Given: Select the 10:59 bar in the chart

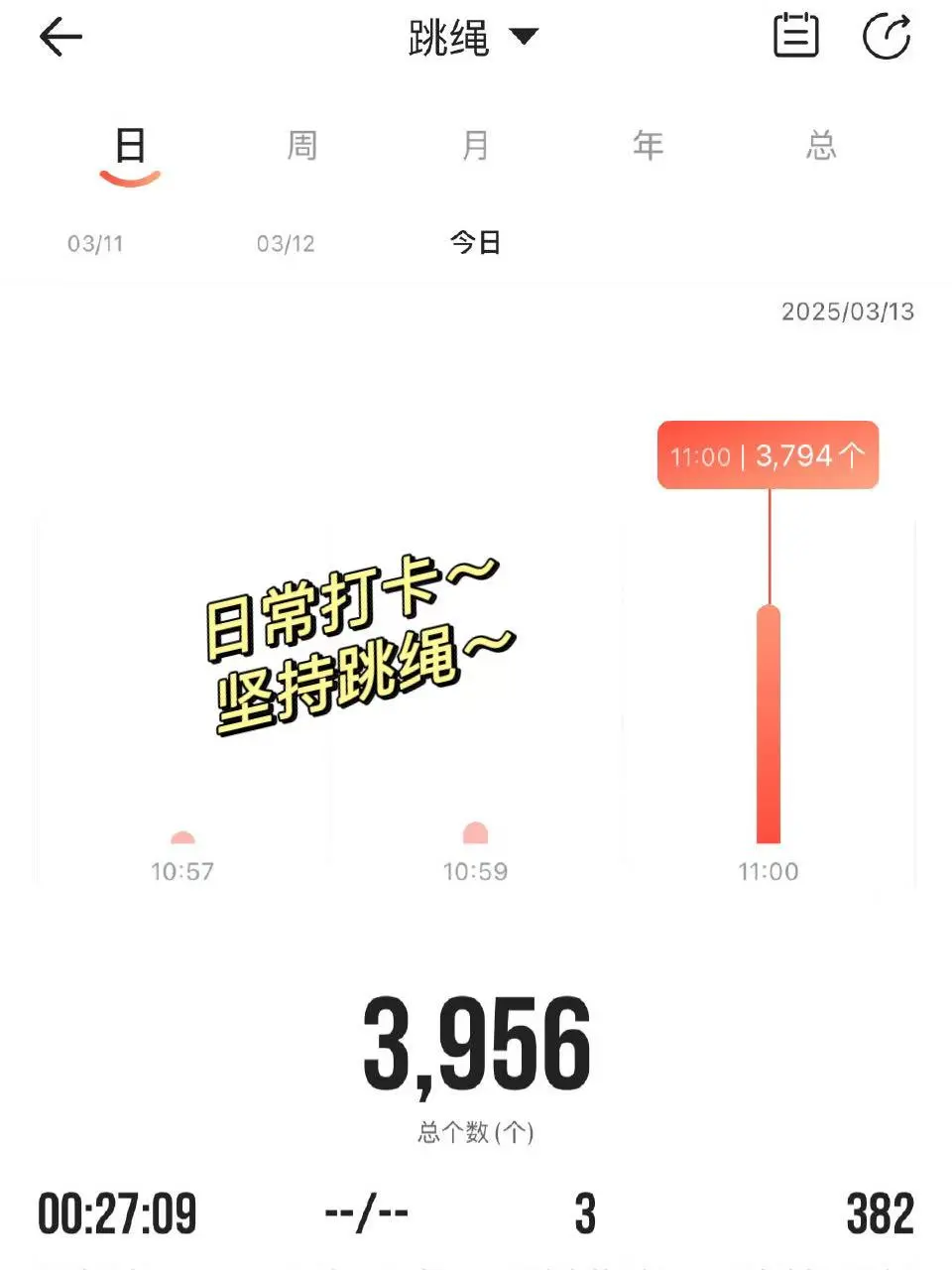Looking at the screenshot, I should (475, 833).
